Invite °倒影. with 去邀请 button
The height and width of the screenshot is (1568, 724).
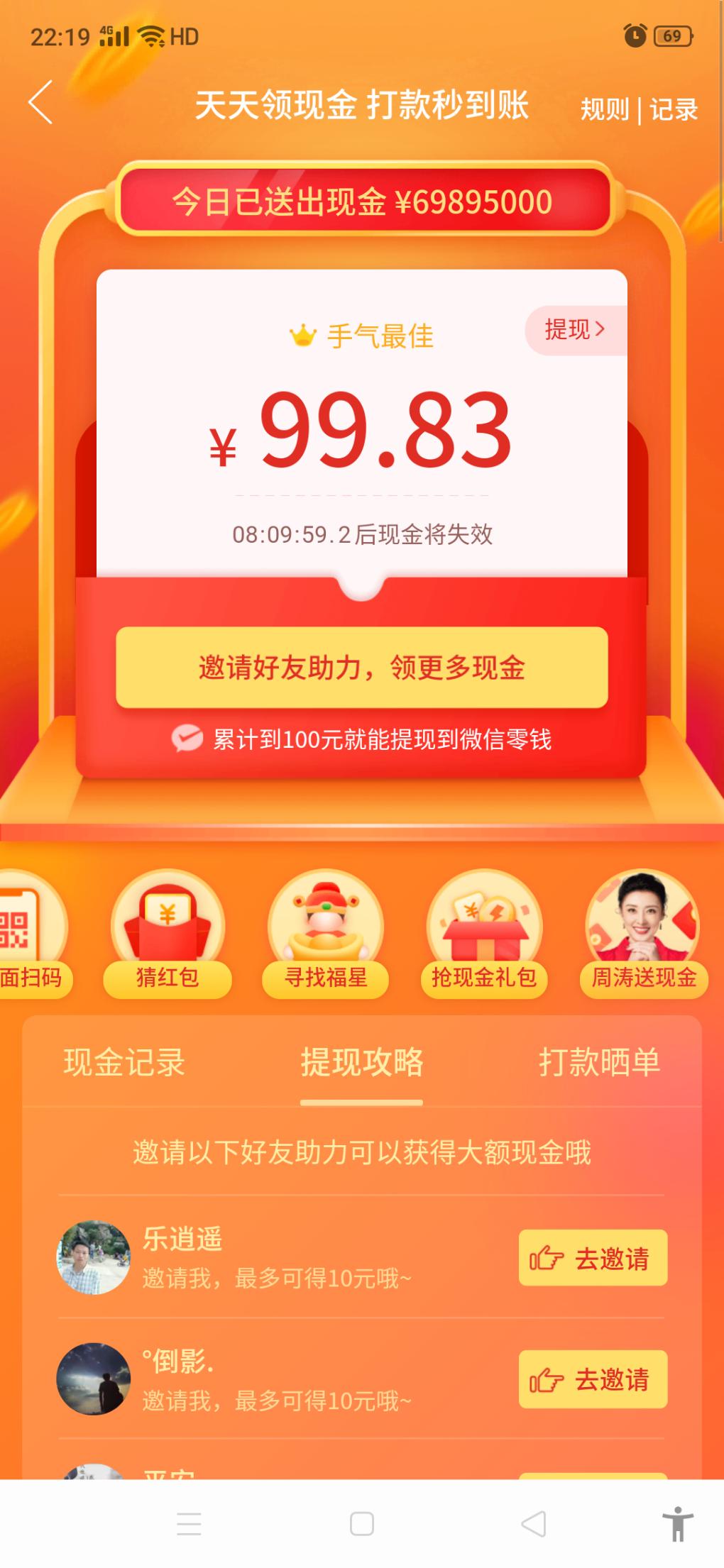point(593,1379)
